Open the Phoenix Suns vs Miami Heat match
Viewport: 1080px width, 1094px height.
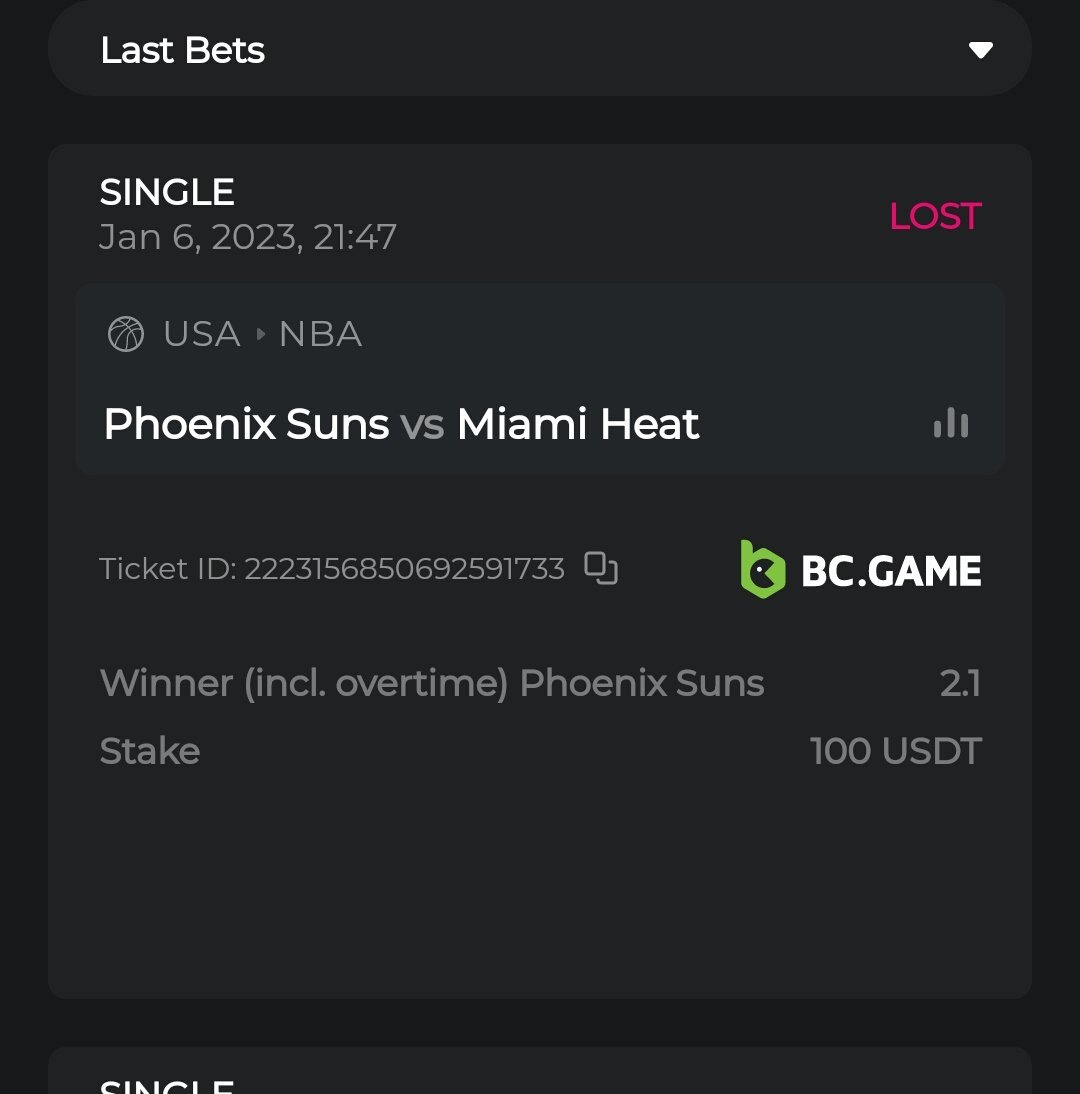pyautogui.click(x=401, y=424)
